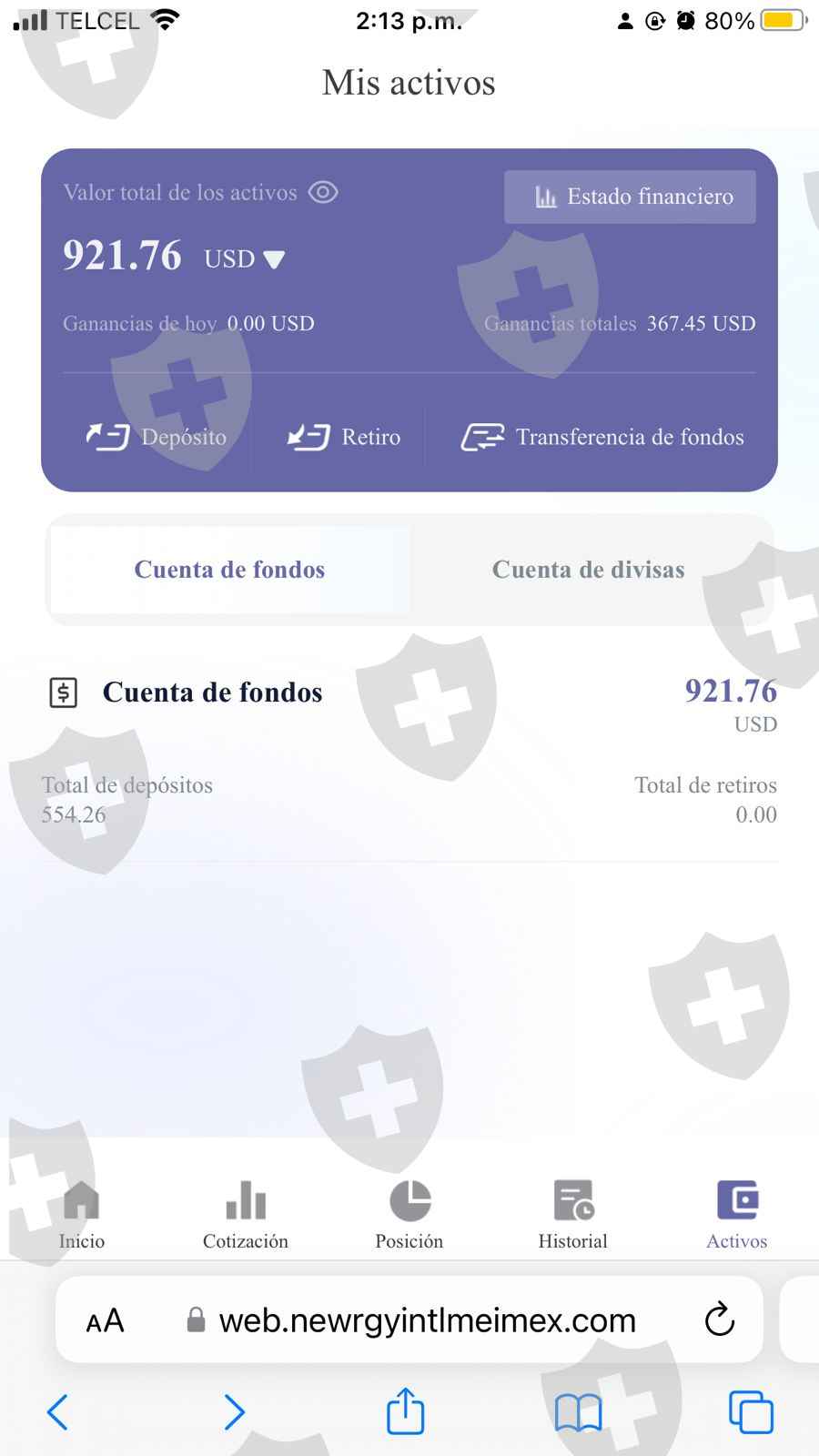This screenshot has width=819, height=1456.
Task: Tap the address bar URL
Action: coord(427,1320)
